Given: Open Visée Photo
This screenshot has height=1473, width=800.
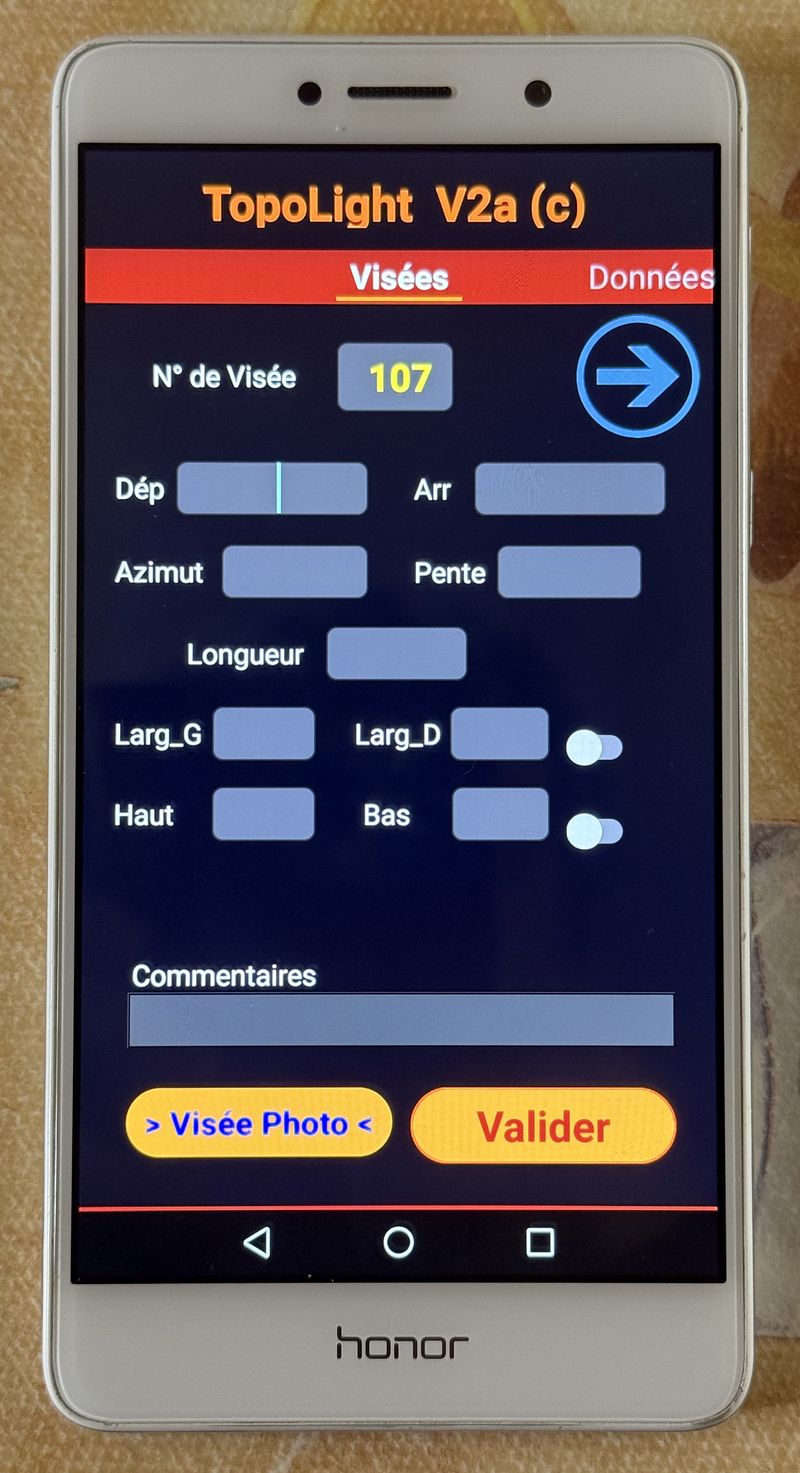Looking at the screenshot, I should pyautogui.click(x=258, y=1123).
